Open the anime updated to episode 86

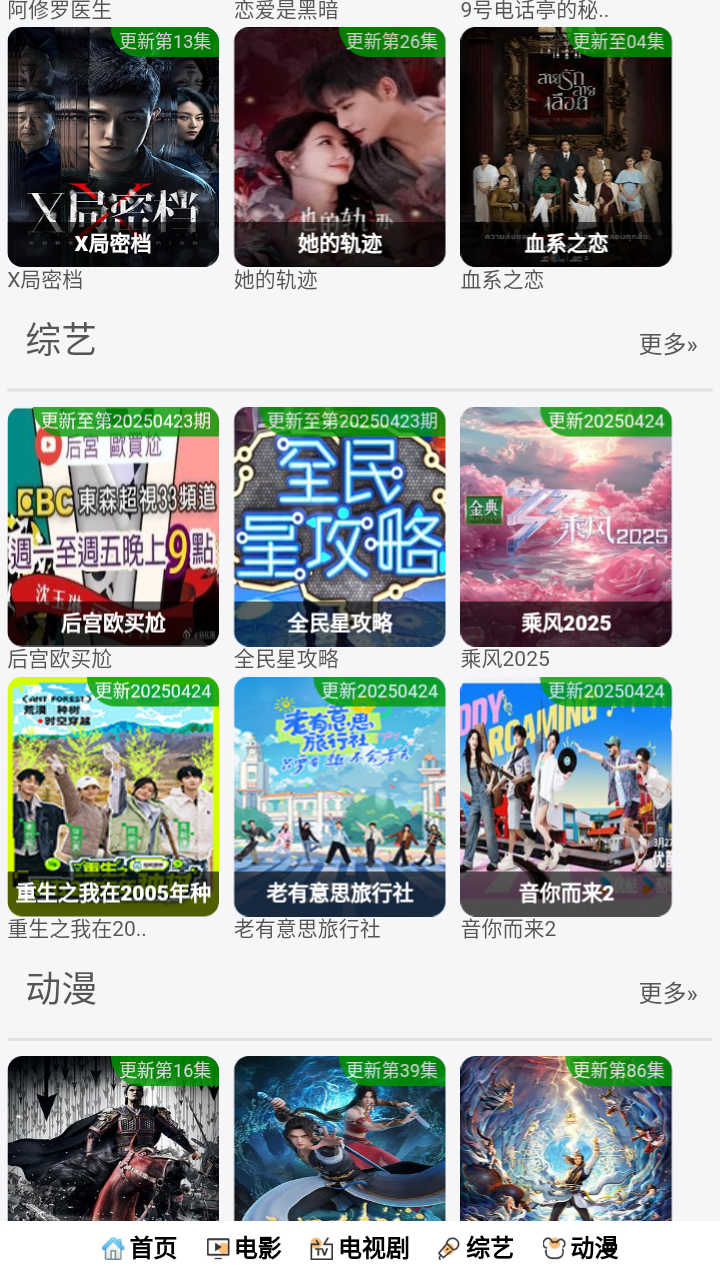565,1138
